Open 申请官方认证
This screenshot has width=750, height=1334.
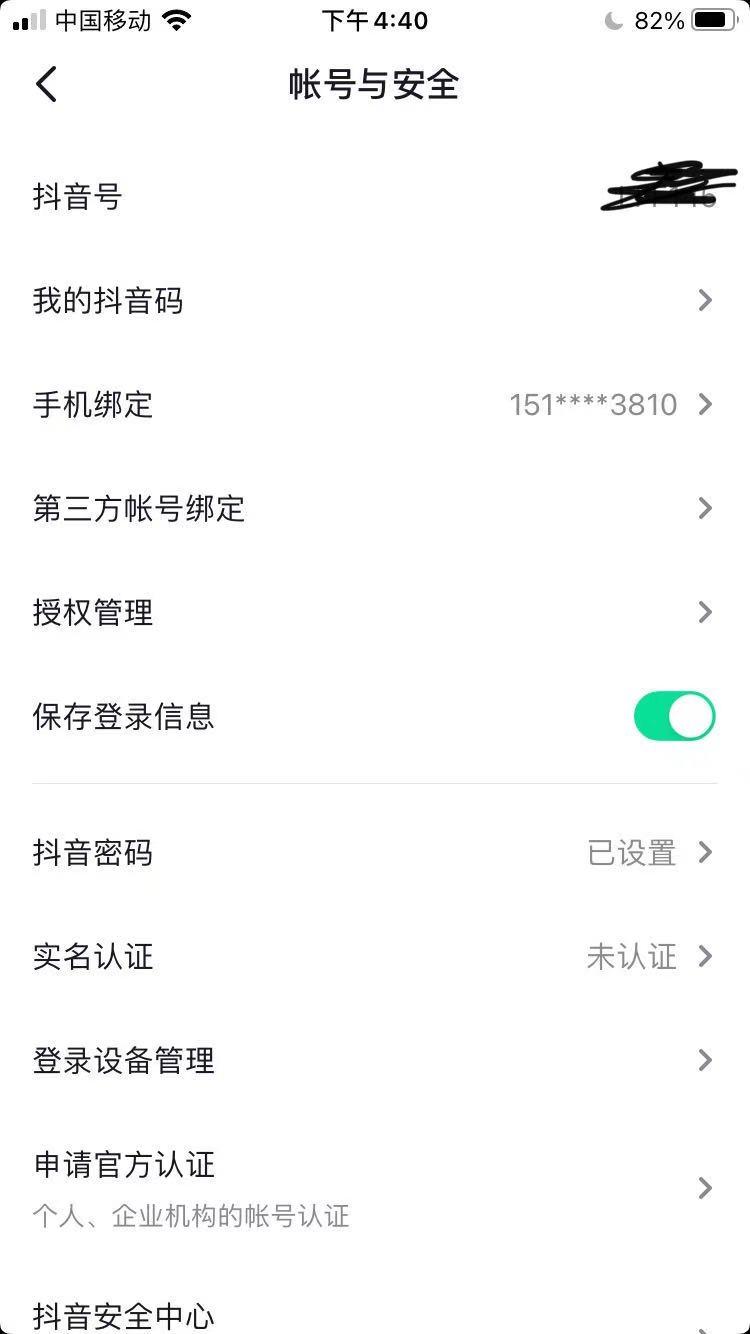(x=375, y=1188)
